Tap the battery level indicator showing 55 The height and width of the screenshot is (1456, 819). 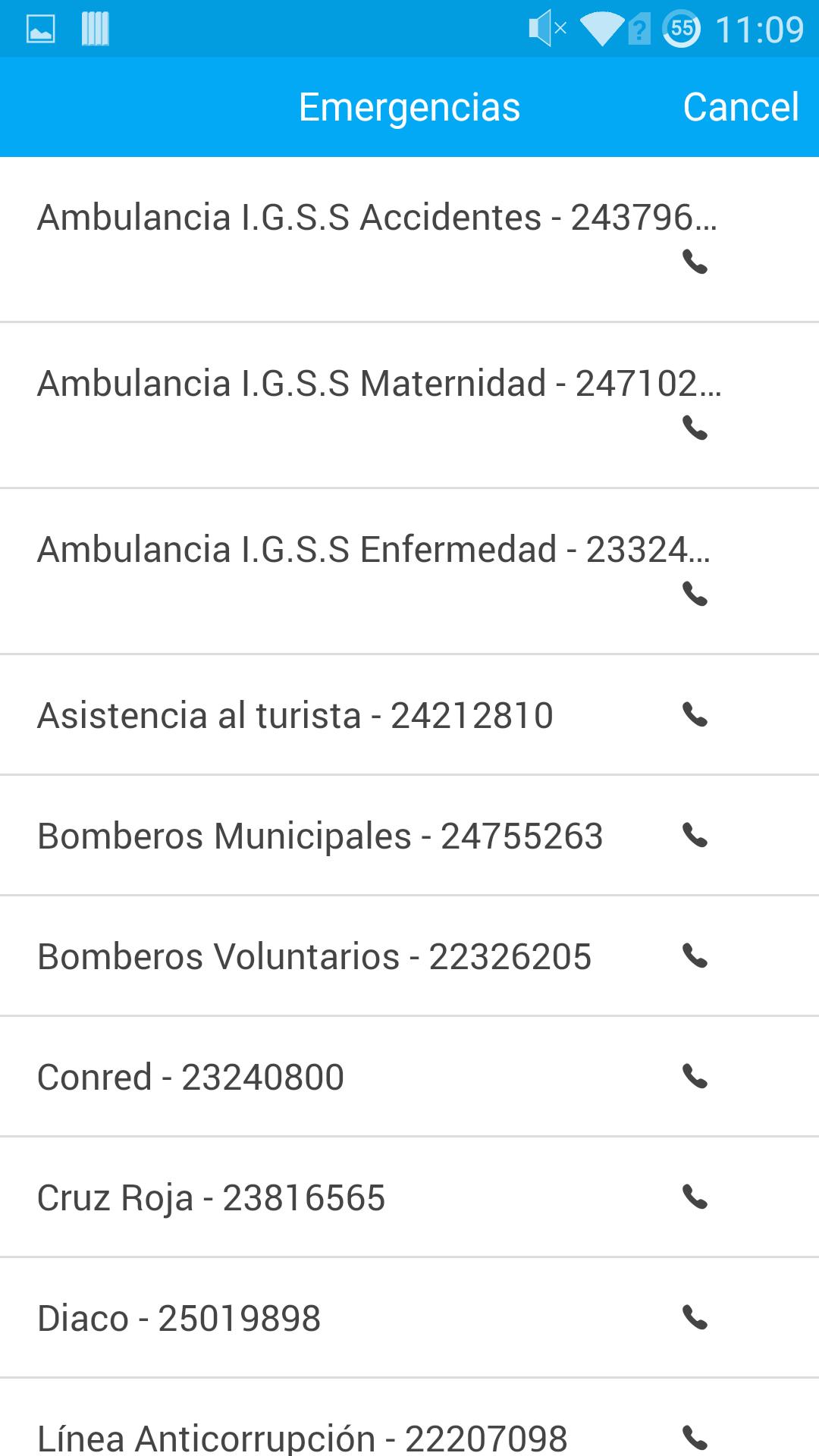point(680,27)
